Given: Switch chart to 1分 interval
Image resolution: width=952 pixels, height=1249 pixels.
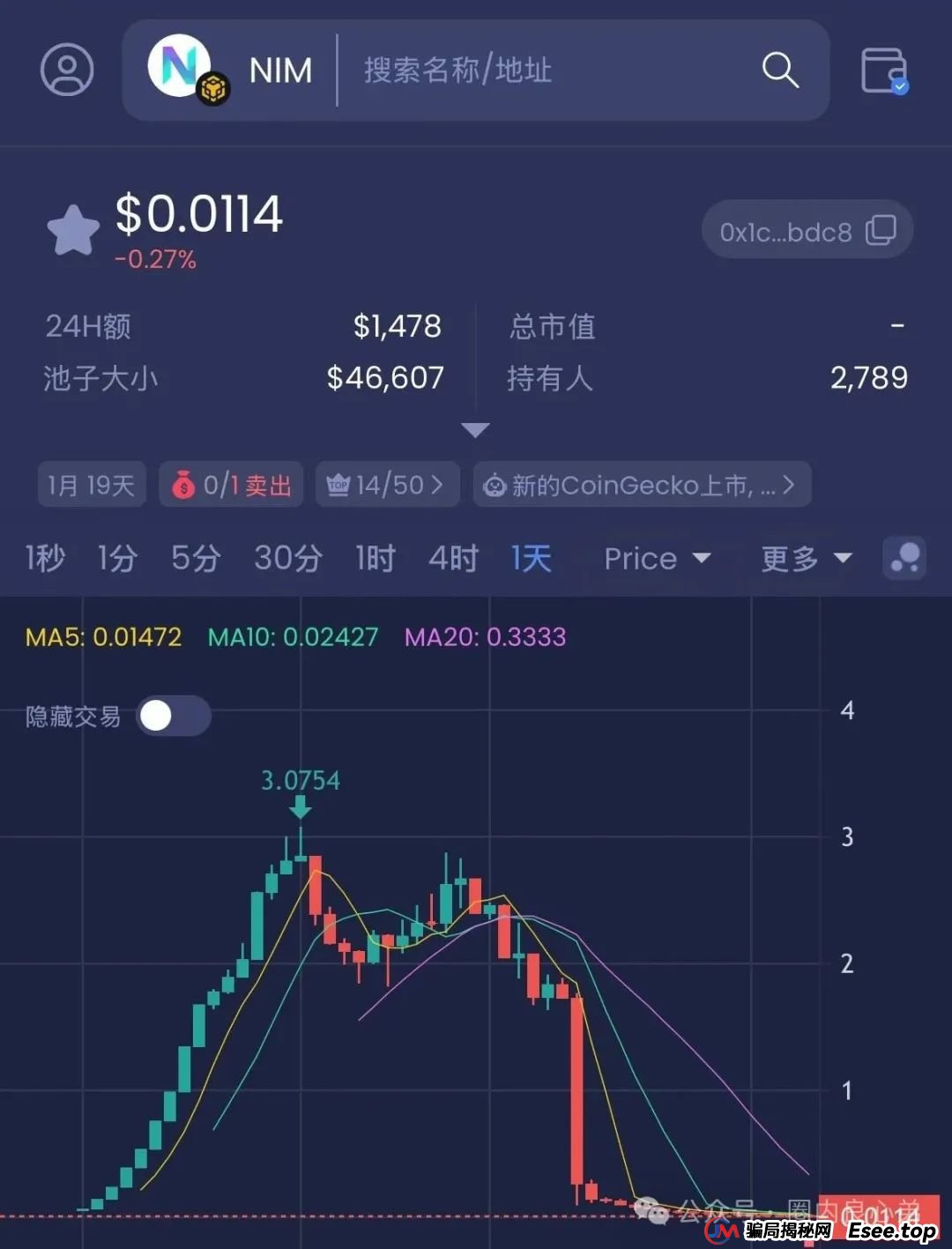Looking at the screenshot, I should point(117,558).
